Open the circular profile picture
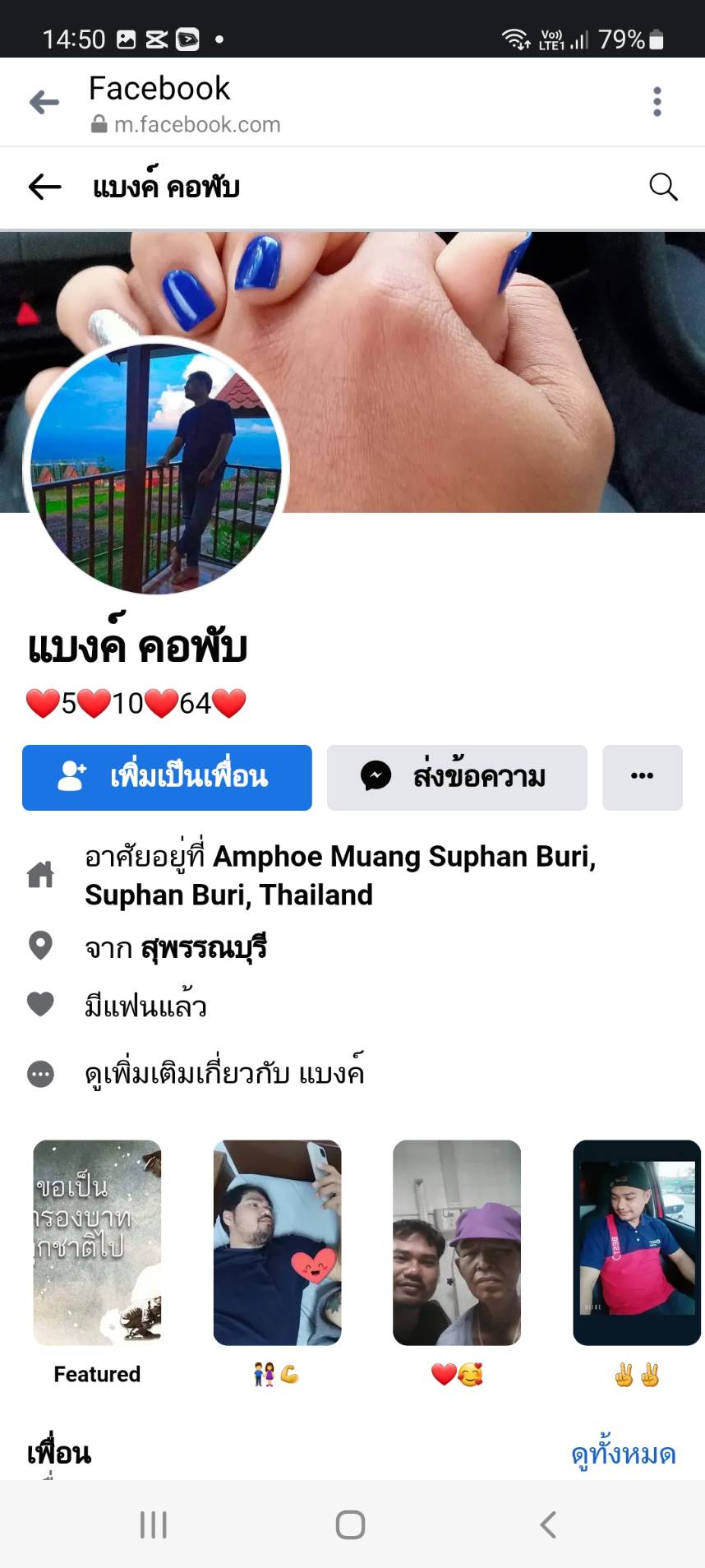The width and height of the screenshot is (705, 1568). click(x=156, y=466)
